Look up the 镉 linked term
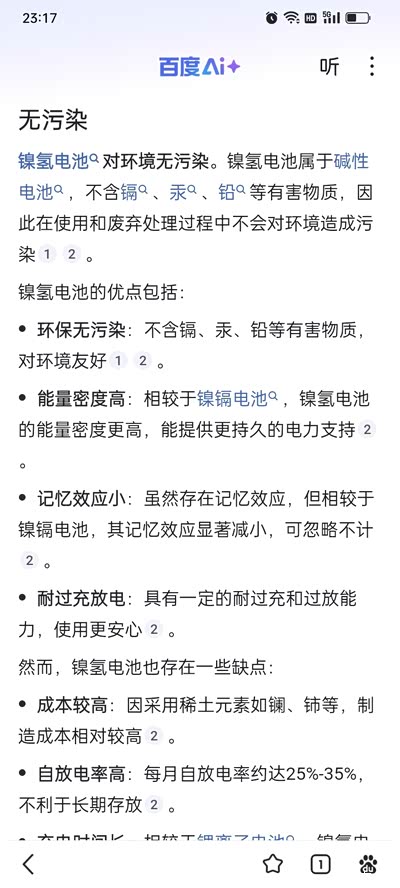This screenshot has width=400, height=888. coord(134,193)
